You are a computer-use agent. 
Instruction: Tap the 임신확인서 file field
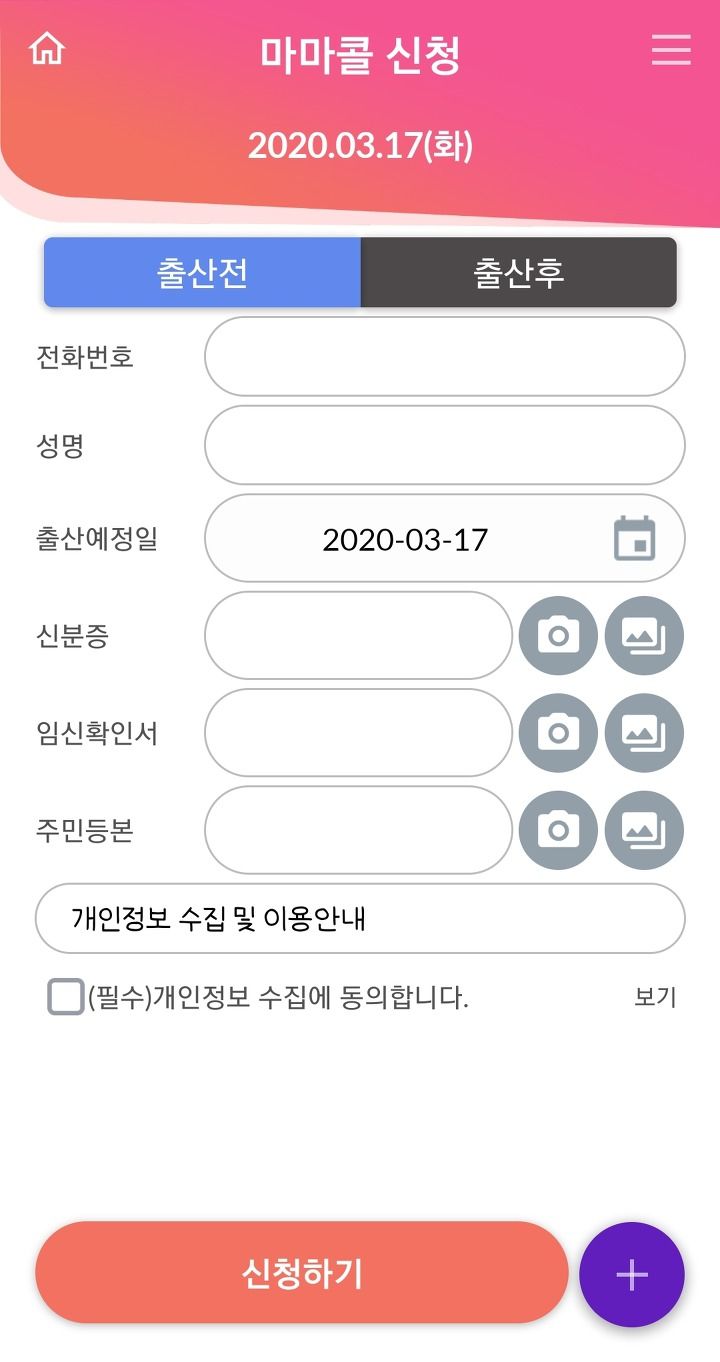coord(358,733)
